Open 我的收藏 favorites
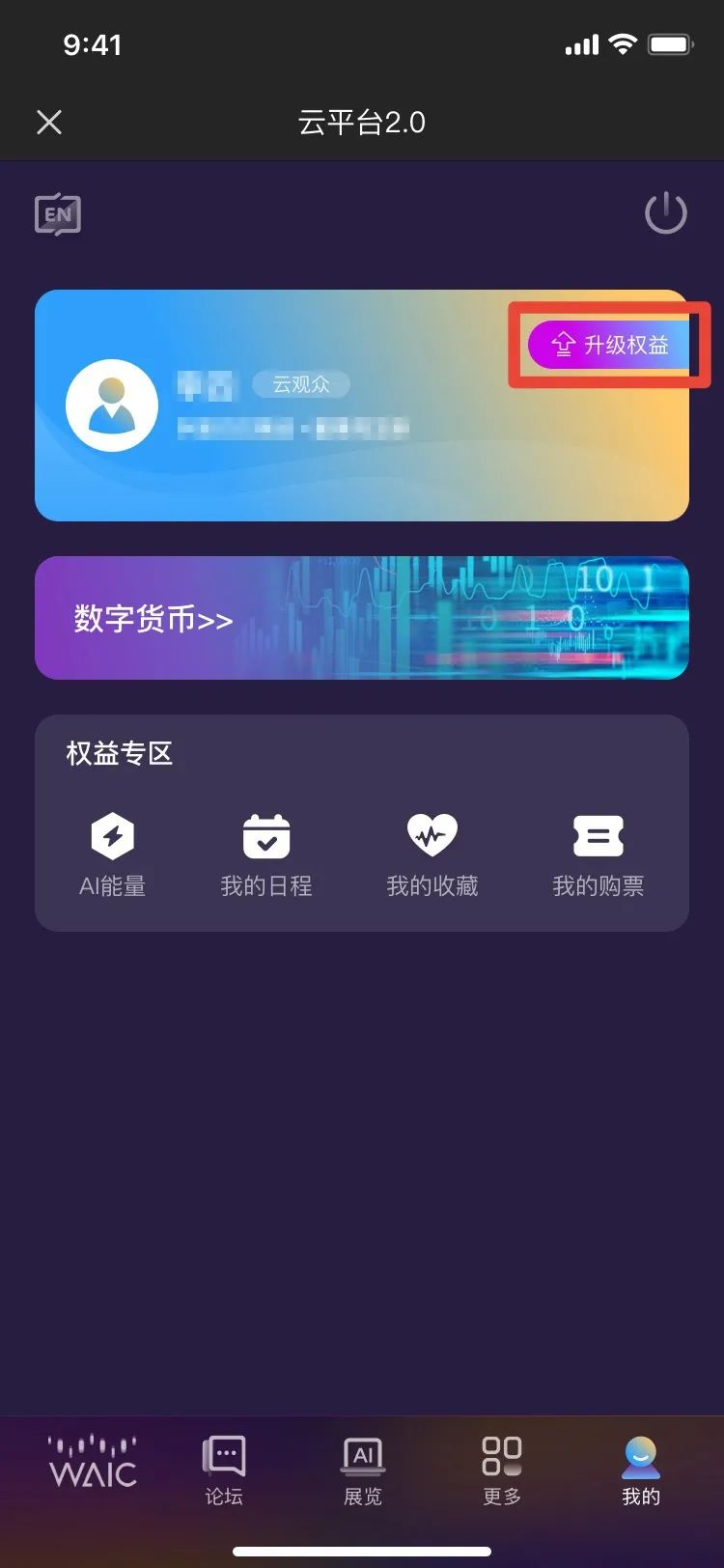The width and height of the screenshot is (724, 1568). tap(432, 855)
